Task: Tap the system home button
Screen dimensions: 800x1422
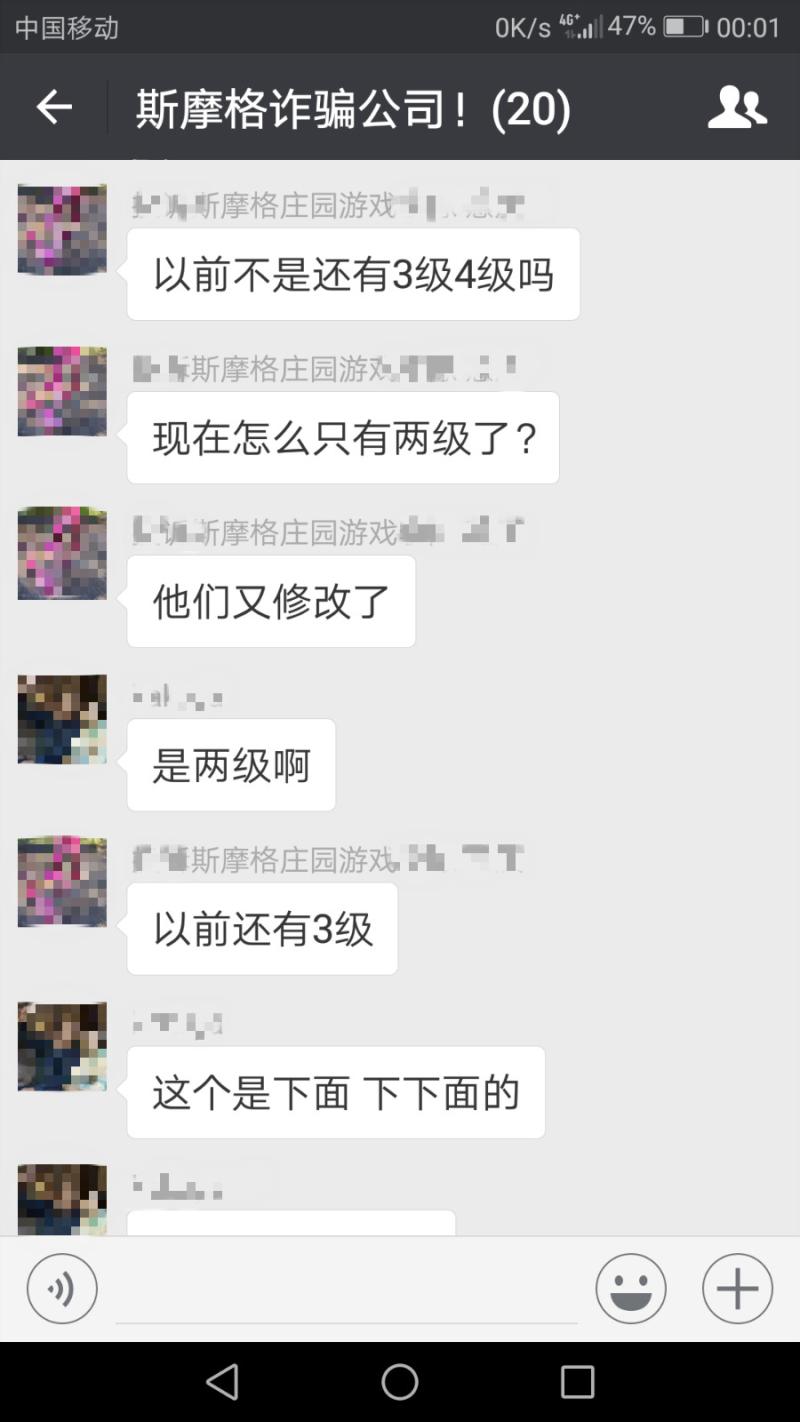Action: 400,1382
